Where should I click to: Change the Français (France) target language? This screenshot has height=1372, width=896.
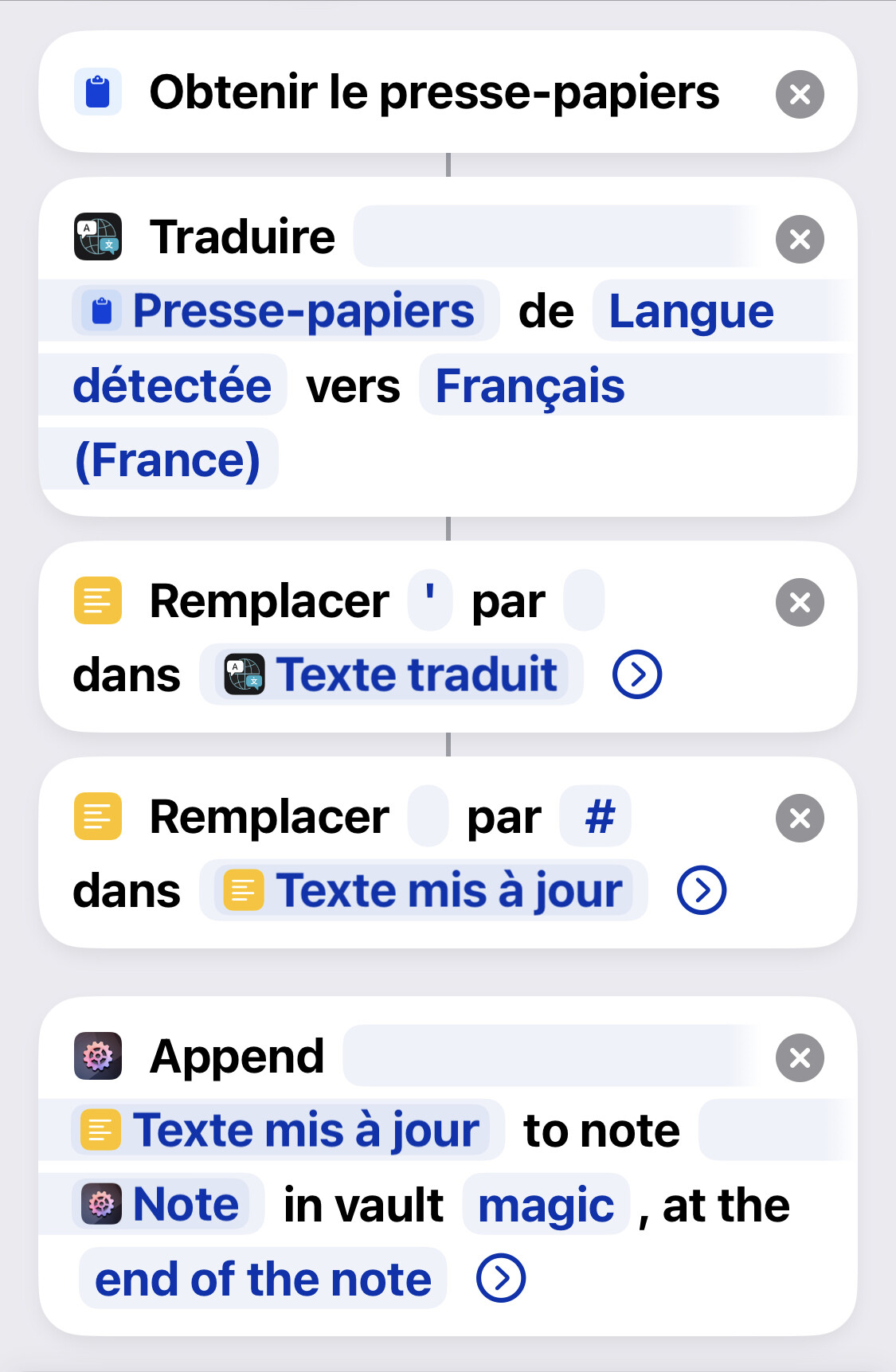[x=530, y=386]
